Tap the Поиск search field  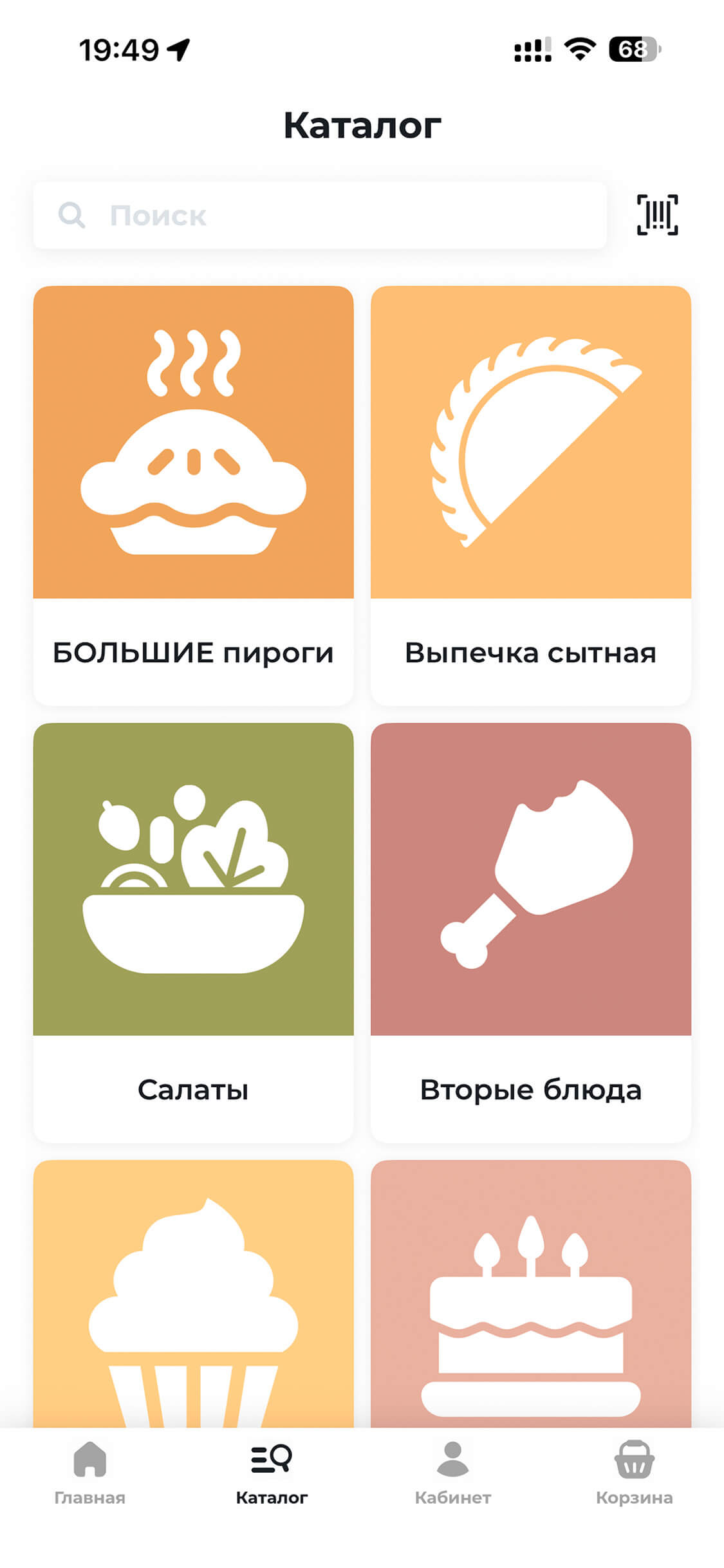(x=320, y=216)
